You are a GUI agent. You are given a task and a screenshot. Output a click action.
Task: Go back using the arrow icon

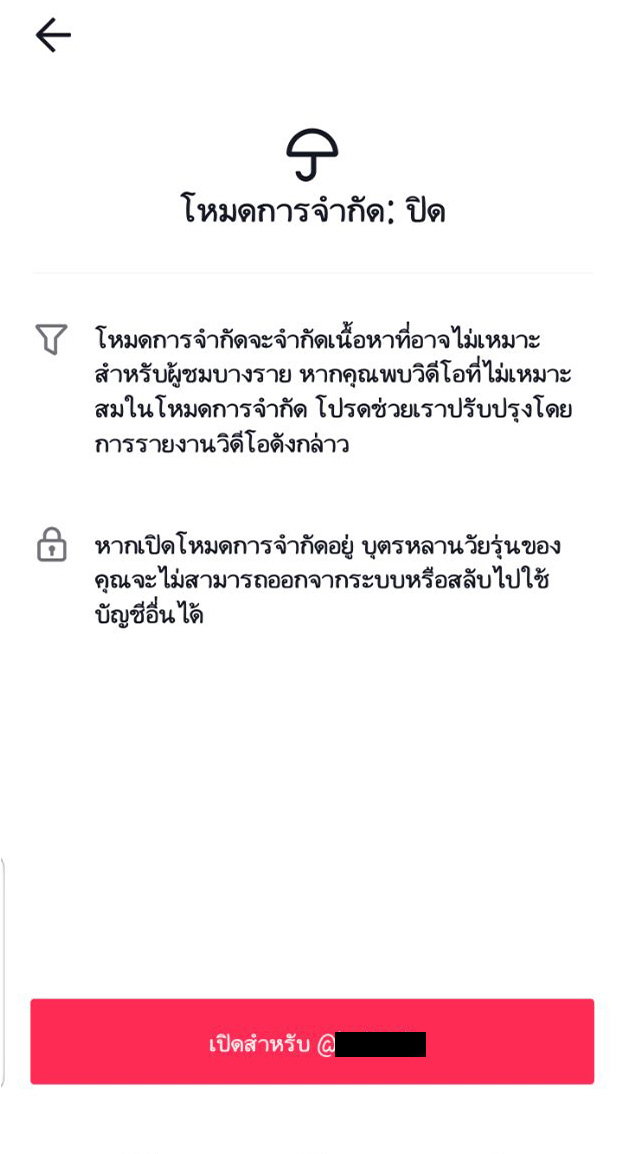pyautogui.click(x=53, y=36)
